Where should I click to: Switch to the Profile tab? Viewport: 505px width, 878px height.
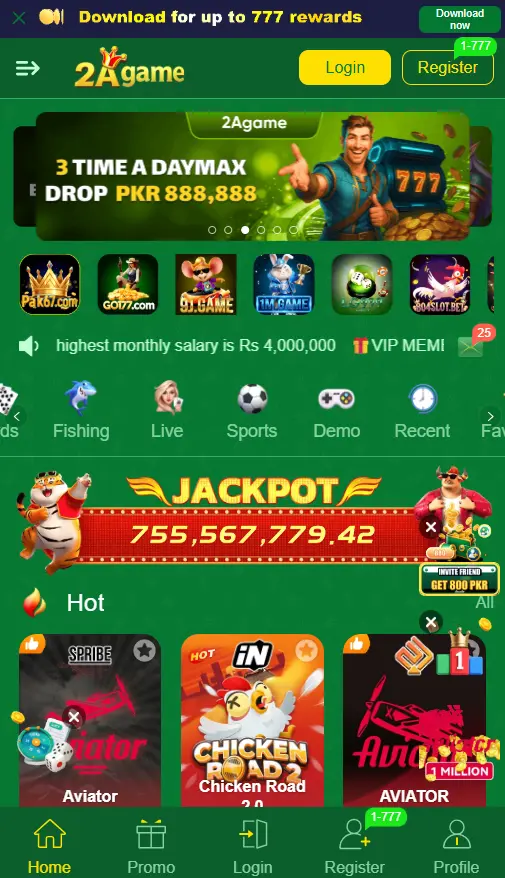coord(456,846)
